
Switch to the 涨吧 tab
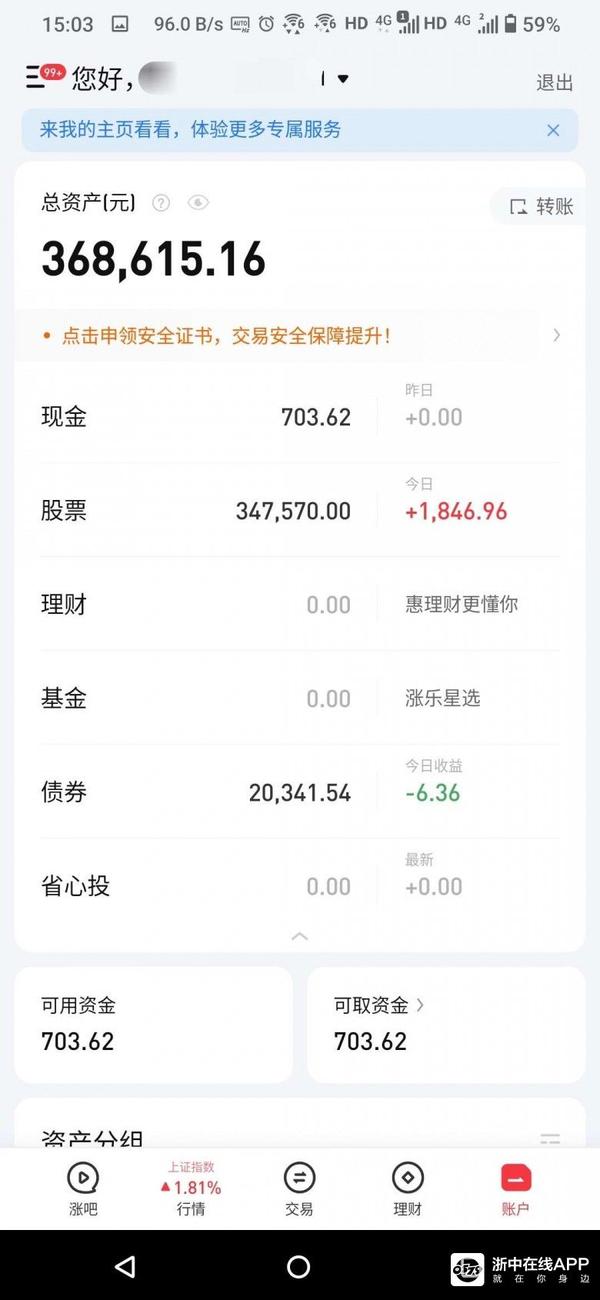point(83,1187)
